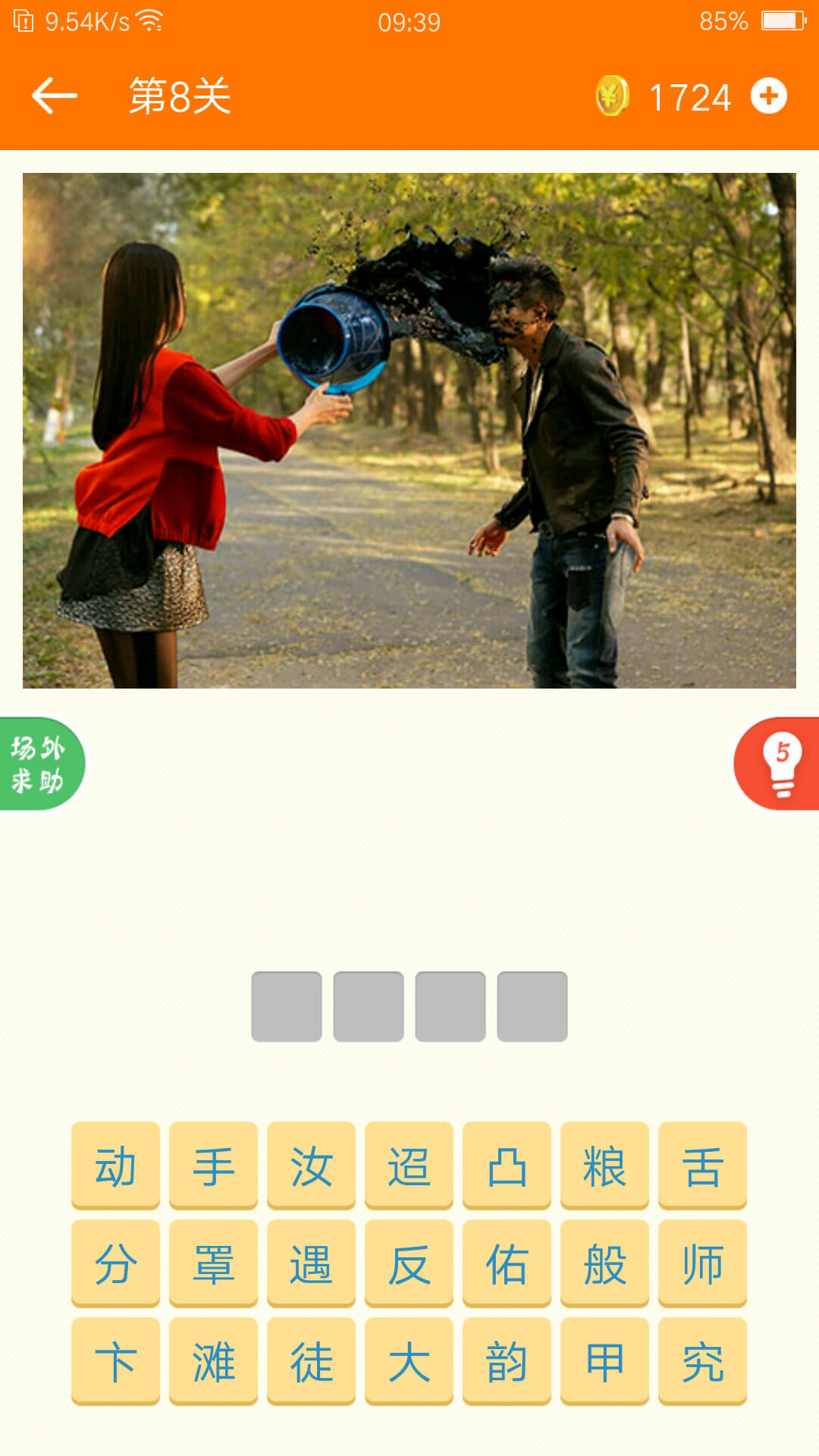Select the character tile 舌
Image resolution: width=819 pixels, height=1456 pixels.
click(702, 1166)
